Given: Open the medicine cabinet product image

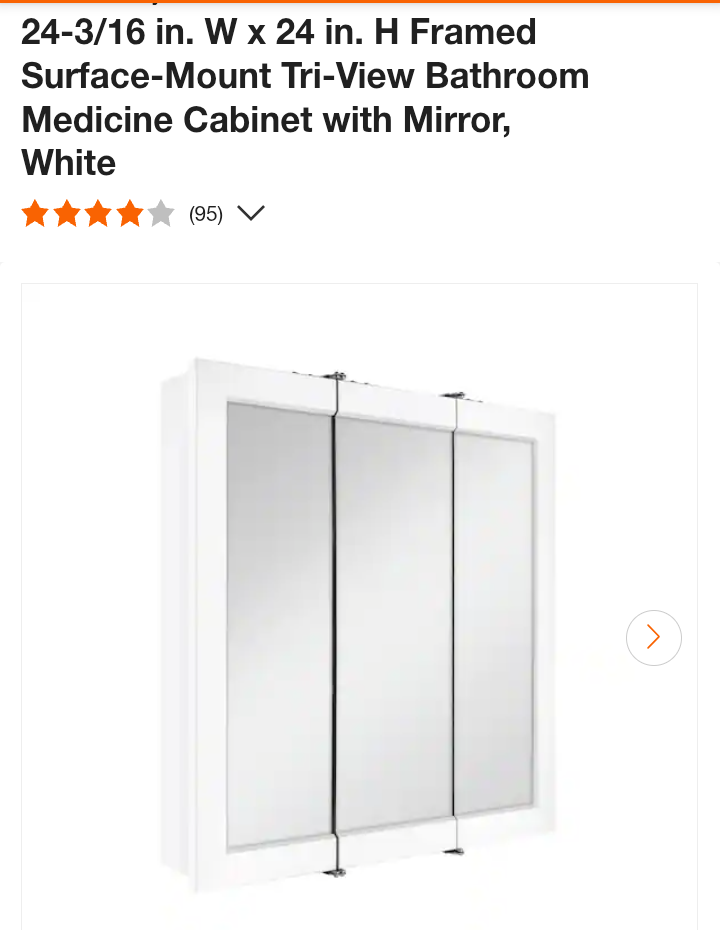Looking at the screenshot, I should 360,620.
